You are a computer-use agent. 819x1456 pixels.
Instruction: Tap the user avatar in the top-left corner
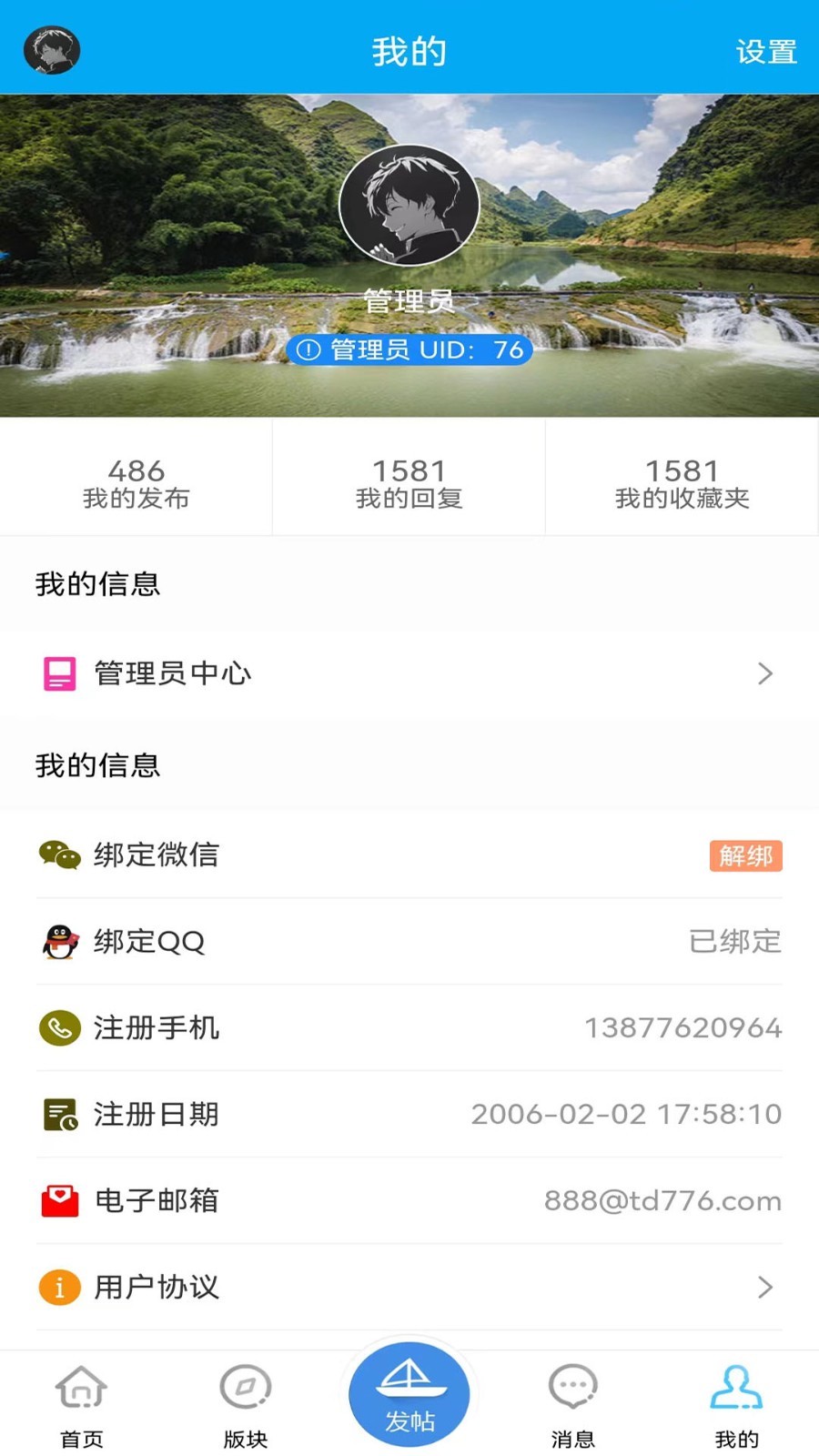pos(51,50)
